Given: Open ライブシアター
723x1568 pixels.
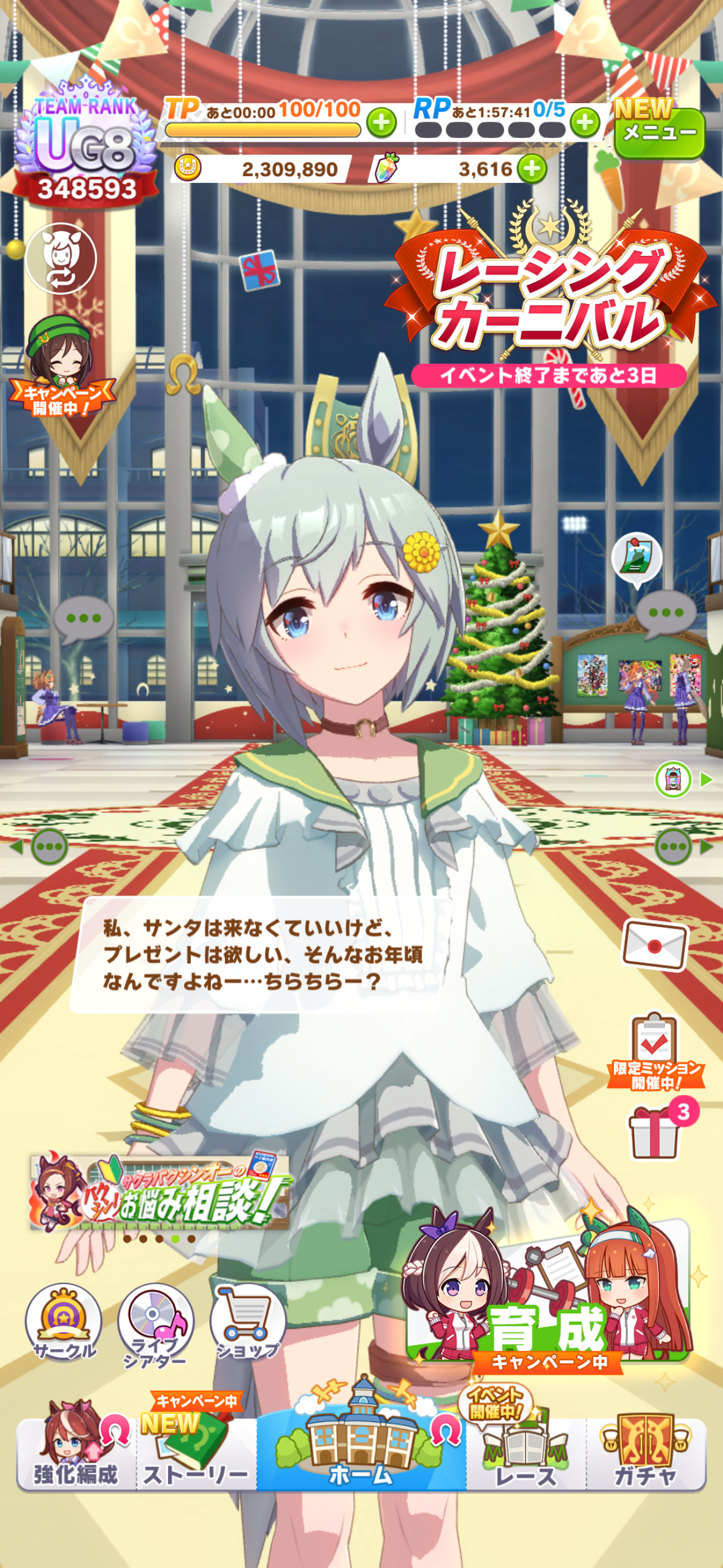Looking at the screenshot, I should click(x=155, y=1324).
